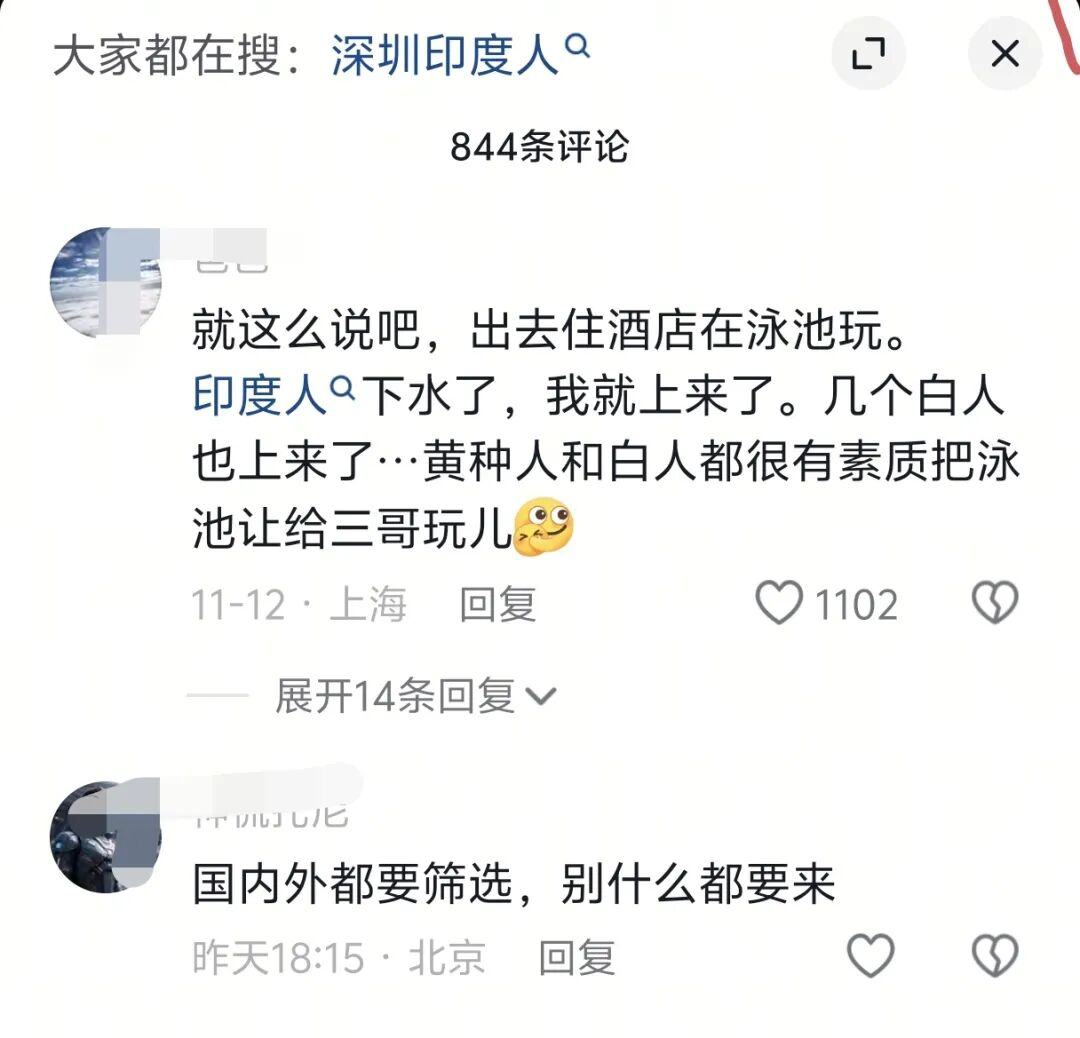
Task: Reply to the Shanghai comment dated 11-12
Action: point(497,604)
